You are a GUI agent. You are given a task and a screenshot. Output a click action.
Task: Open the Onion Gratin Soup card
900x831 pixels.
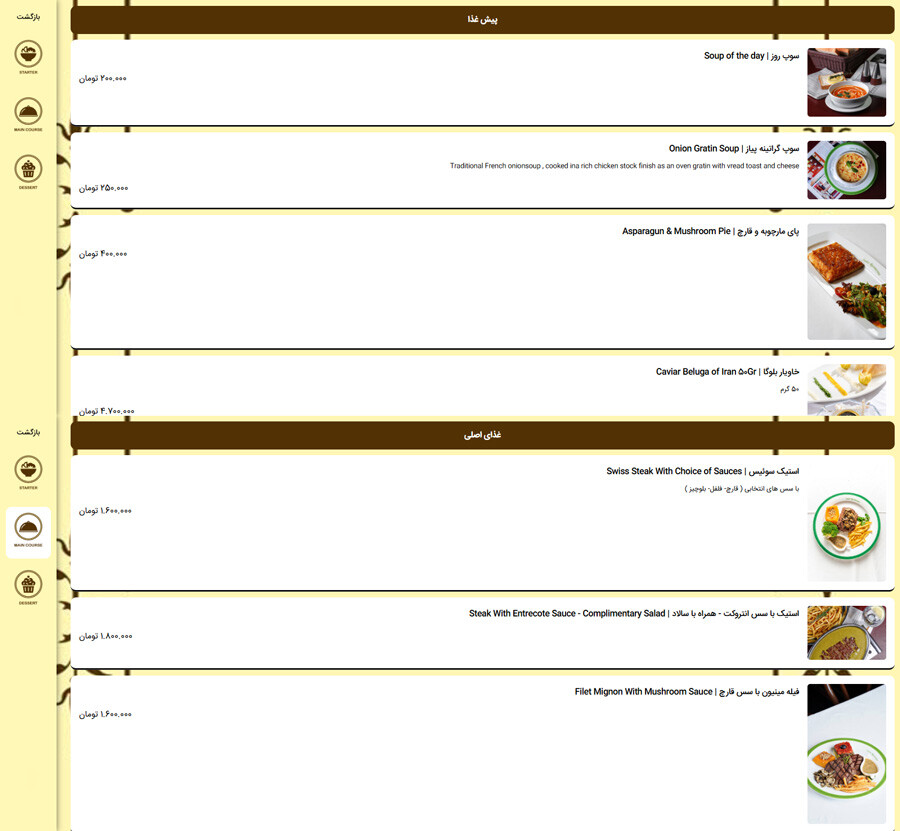(x=480, y=170)
